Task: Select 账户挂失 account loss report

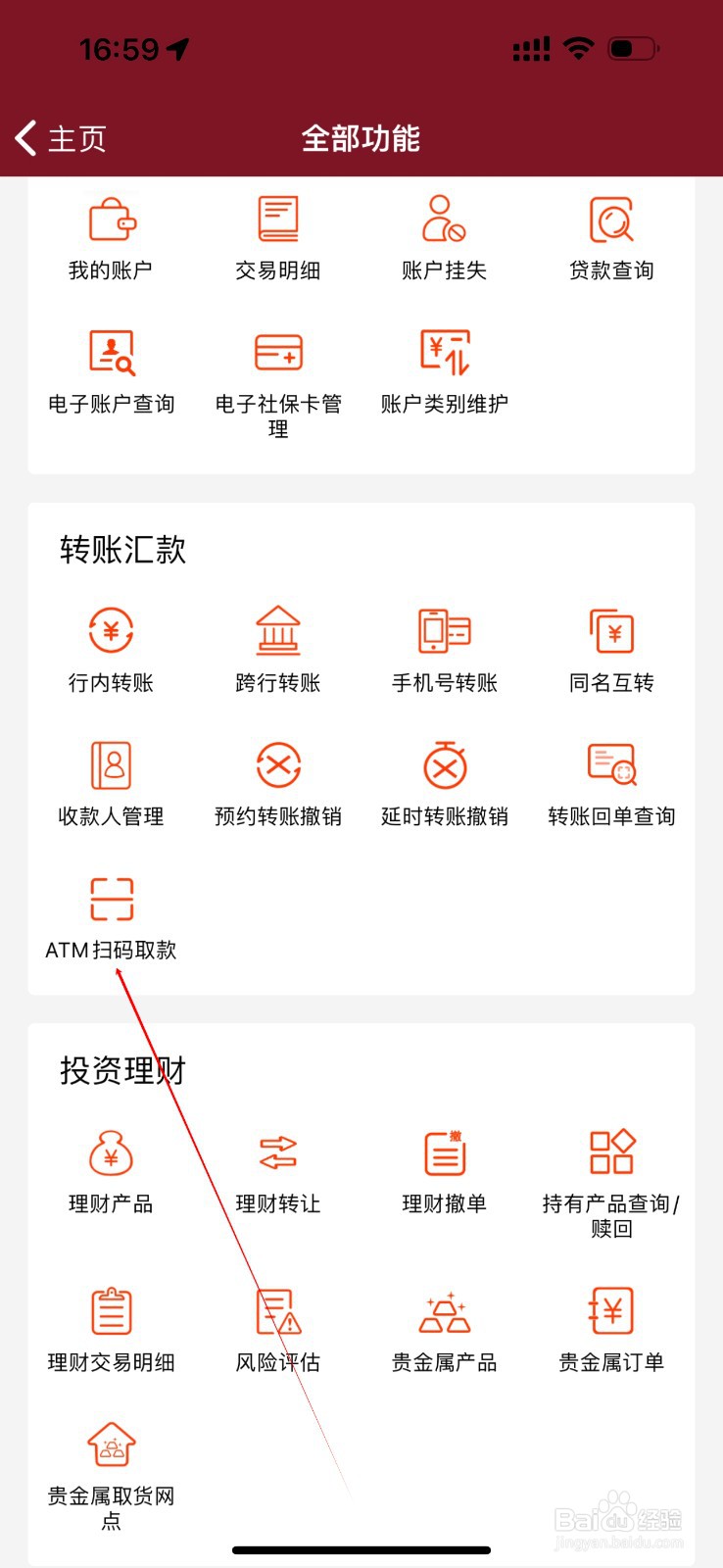Action: coord(444,235)
